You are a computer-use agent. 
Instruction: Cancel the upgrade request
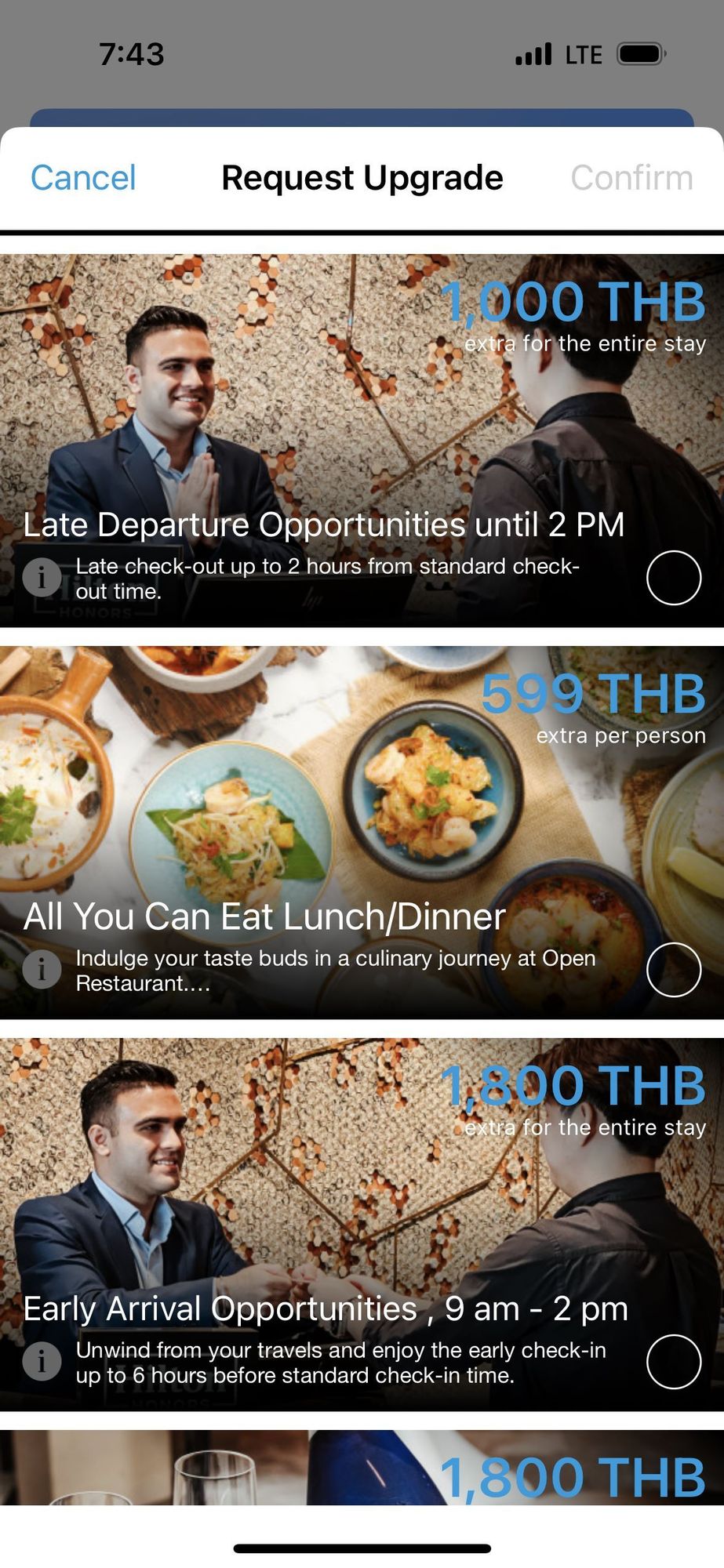pos(83,178)
